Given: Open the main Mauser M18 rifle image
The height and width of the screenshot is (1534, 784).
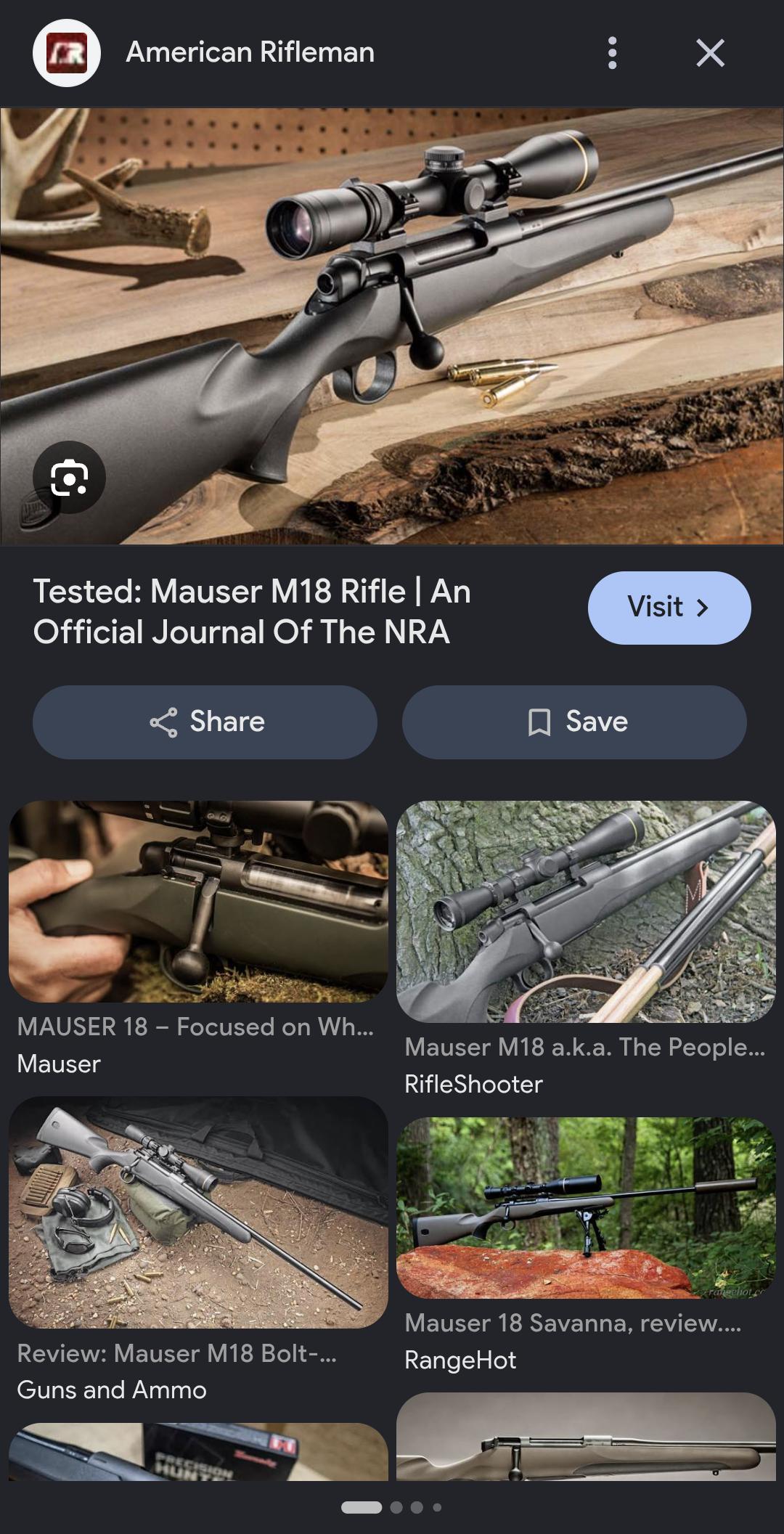Looking at the screenshot, I should 392,326.
